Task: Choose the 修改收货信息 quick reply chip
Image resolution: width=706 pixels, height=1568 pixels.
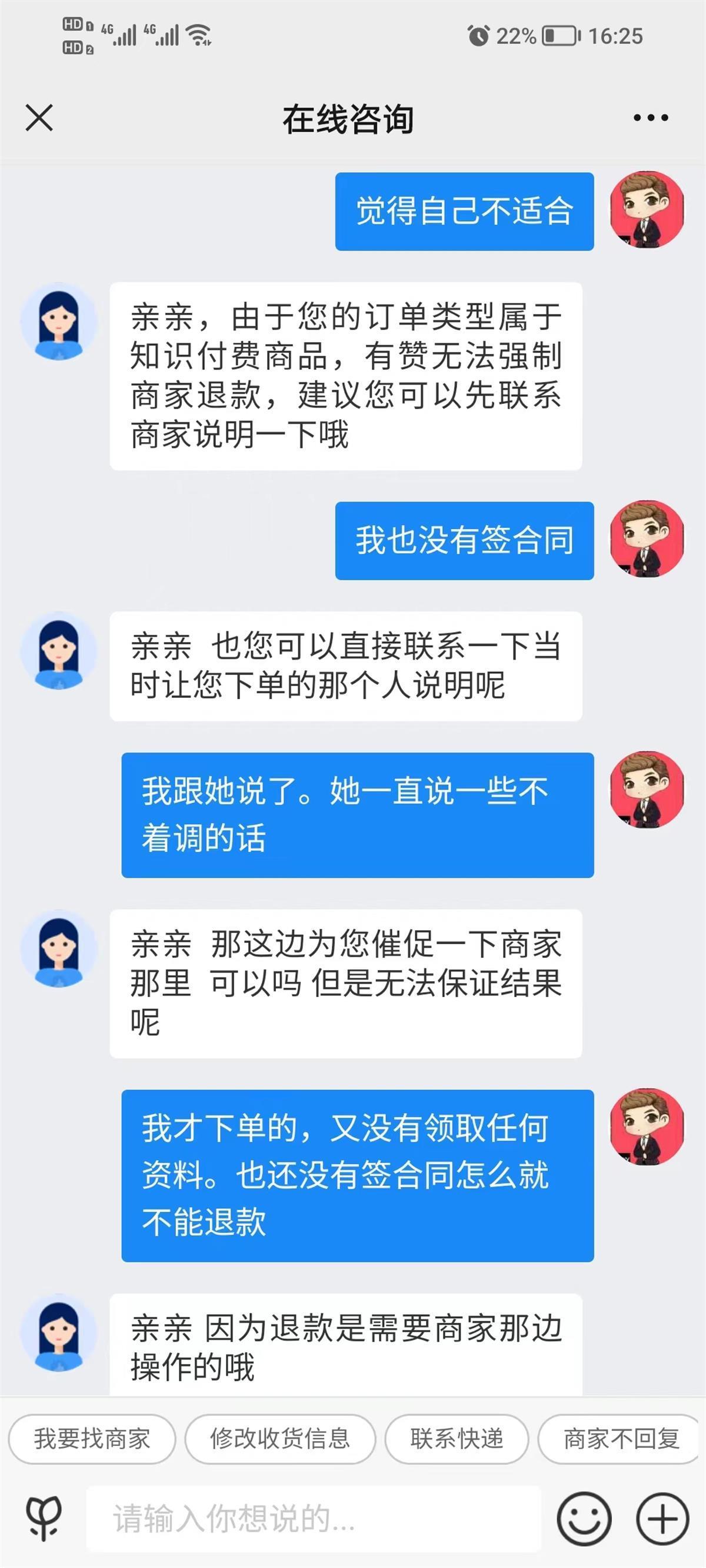Action: tap(280, 1439)
